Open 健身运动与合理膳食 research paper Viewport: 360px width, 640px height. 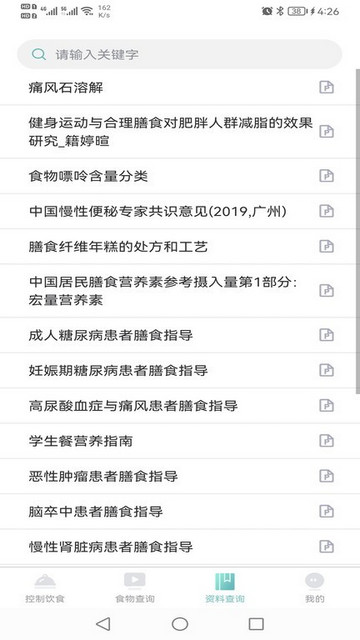tap(178, 131)
